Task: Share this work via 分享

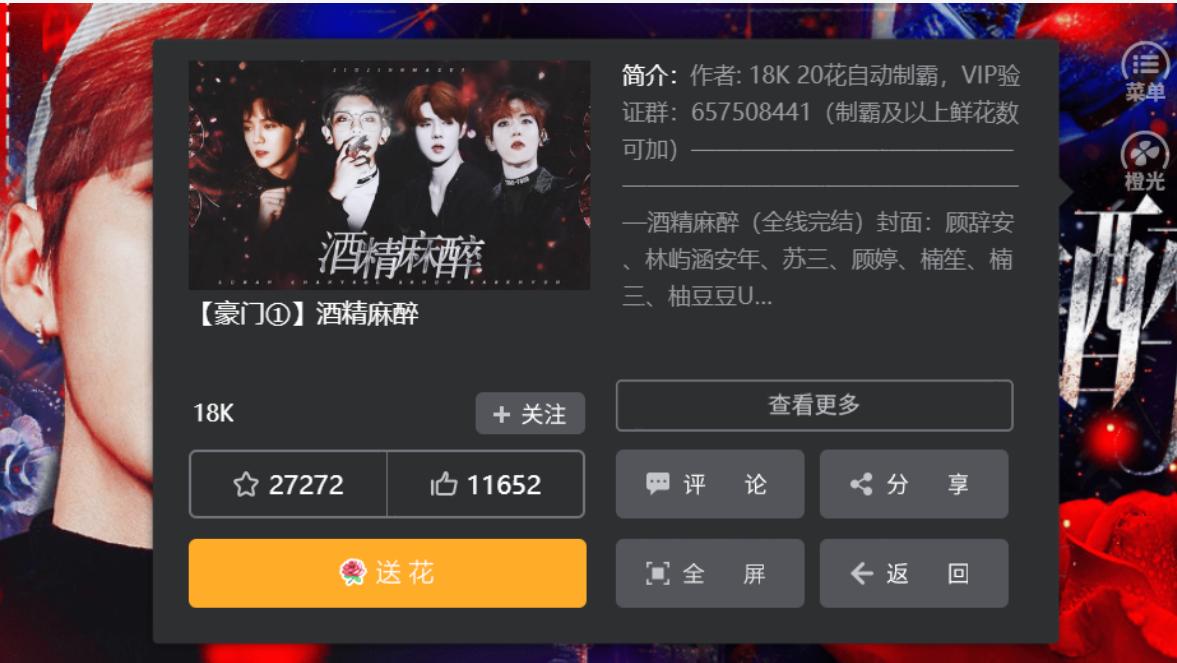Action: [x=913, y=484]
